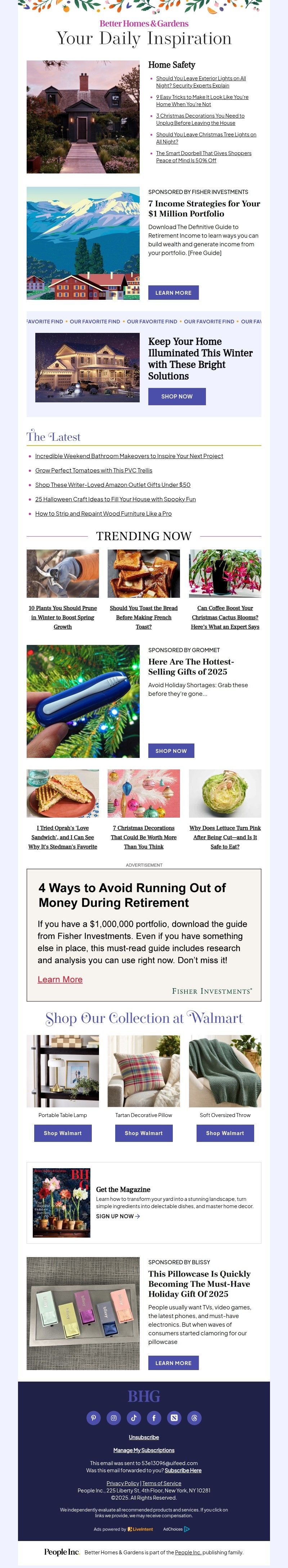288x1568 pixels.
Task: Open the French toast bread article
Action: (x=144, y=616)
